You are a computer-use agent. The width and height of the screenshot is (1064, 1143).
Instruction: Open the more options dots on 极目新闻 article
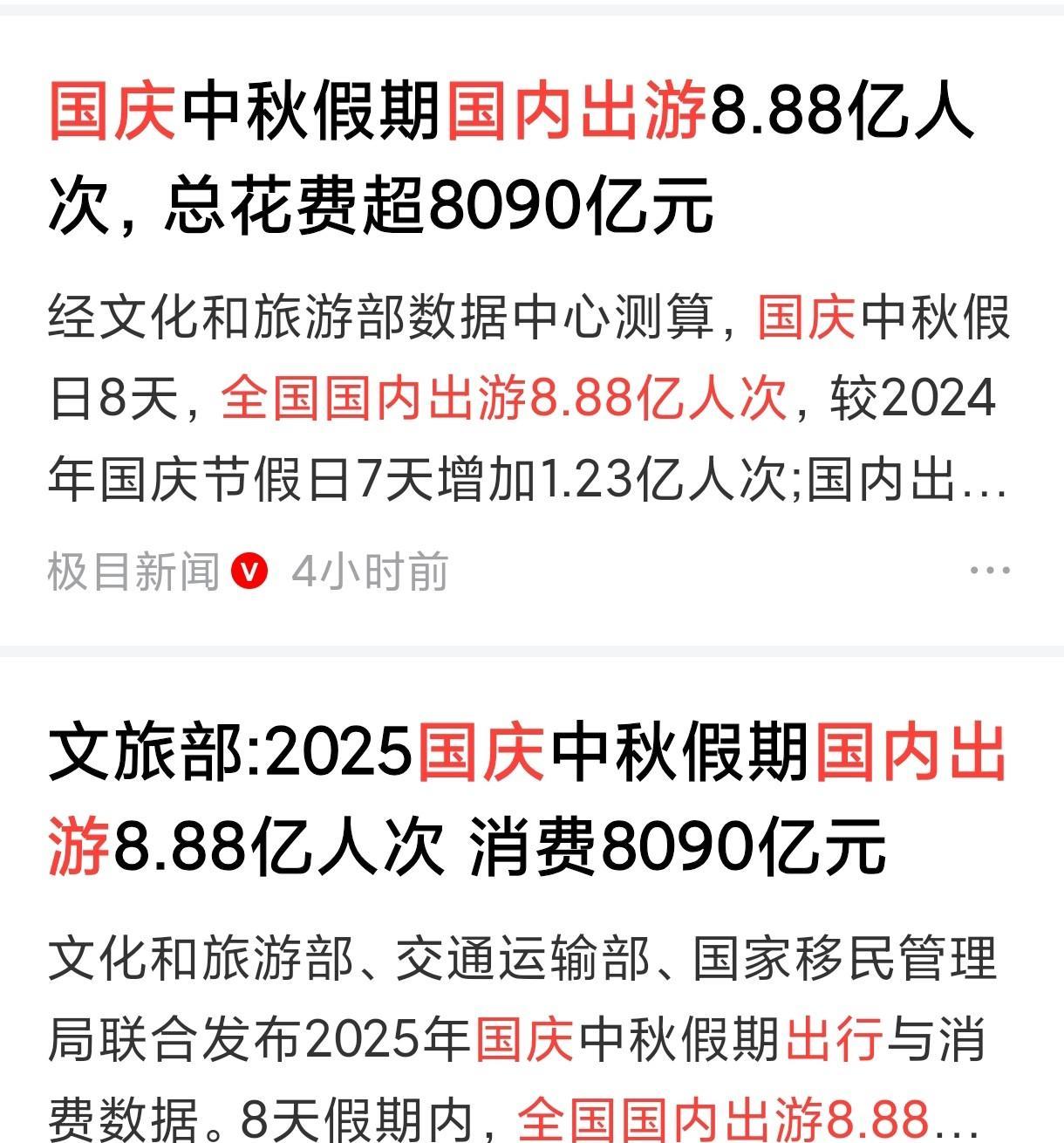coord(990,571)
